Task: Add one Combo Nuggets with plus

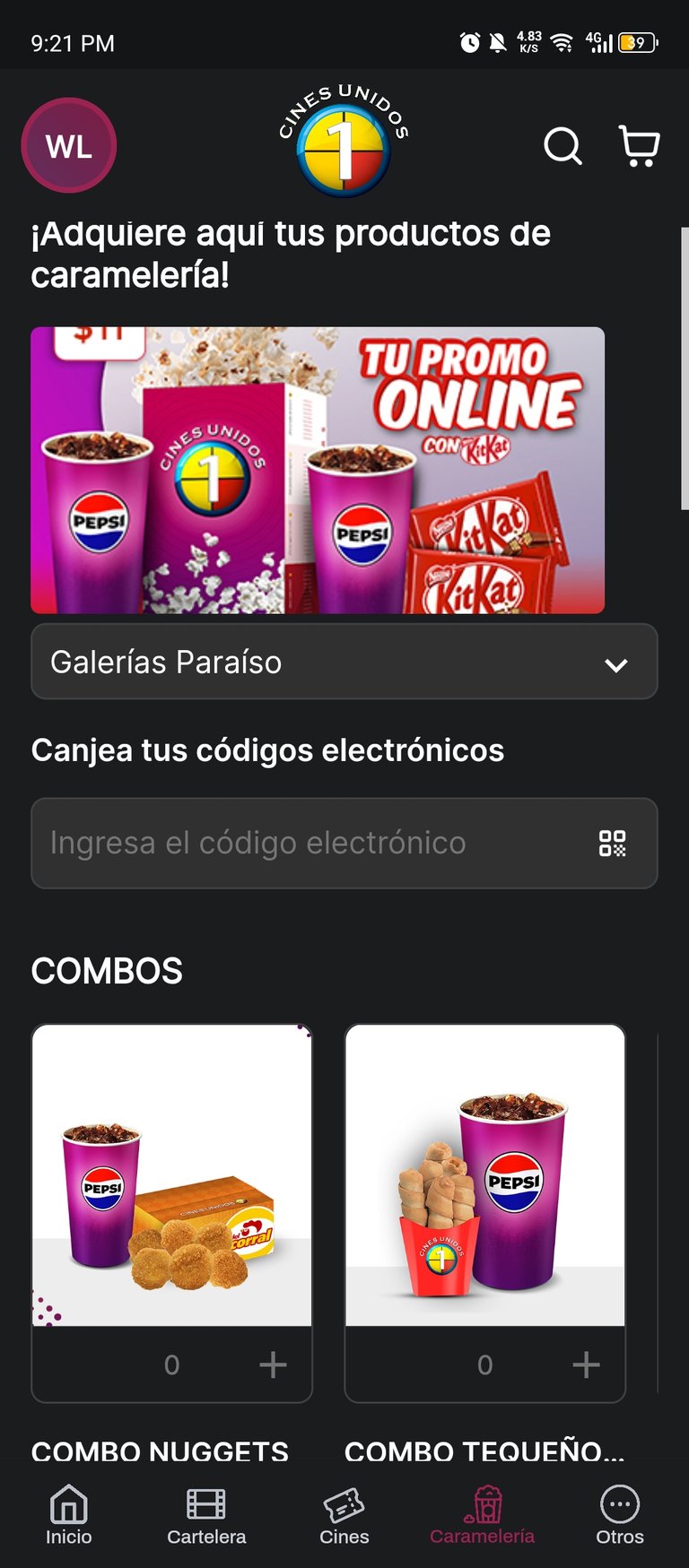Action: [x=273, y=1364]
